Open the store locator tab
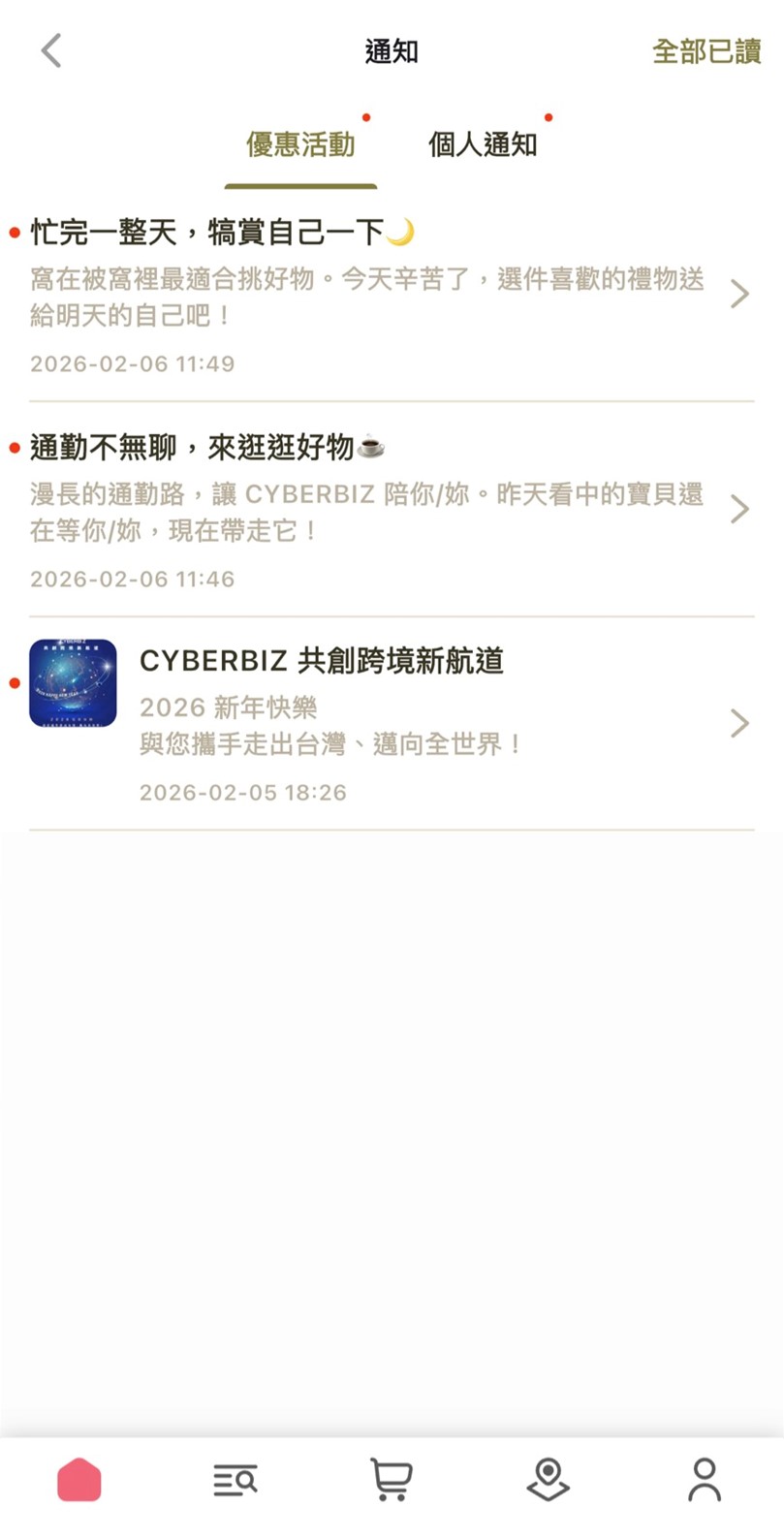Viewport: 784px width, 1538px height. (x=548, y=1480)
